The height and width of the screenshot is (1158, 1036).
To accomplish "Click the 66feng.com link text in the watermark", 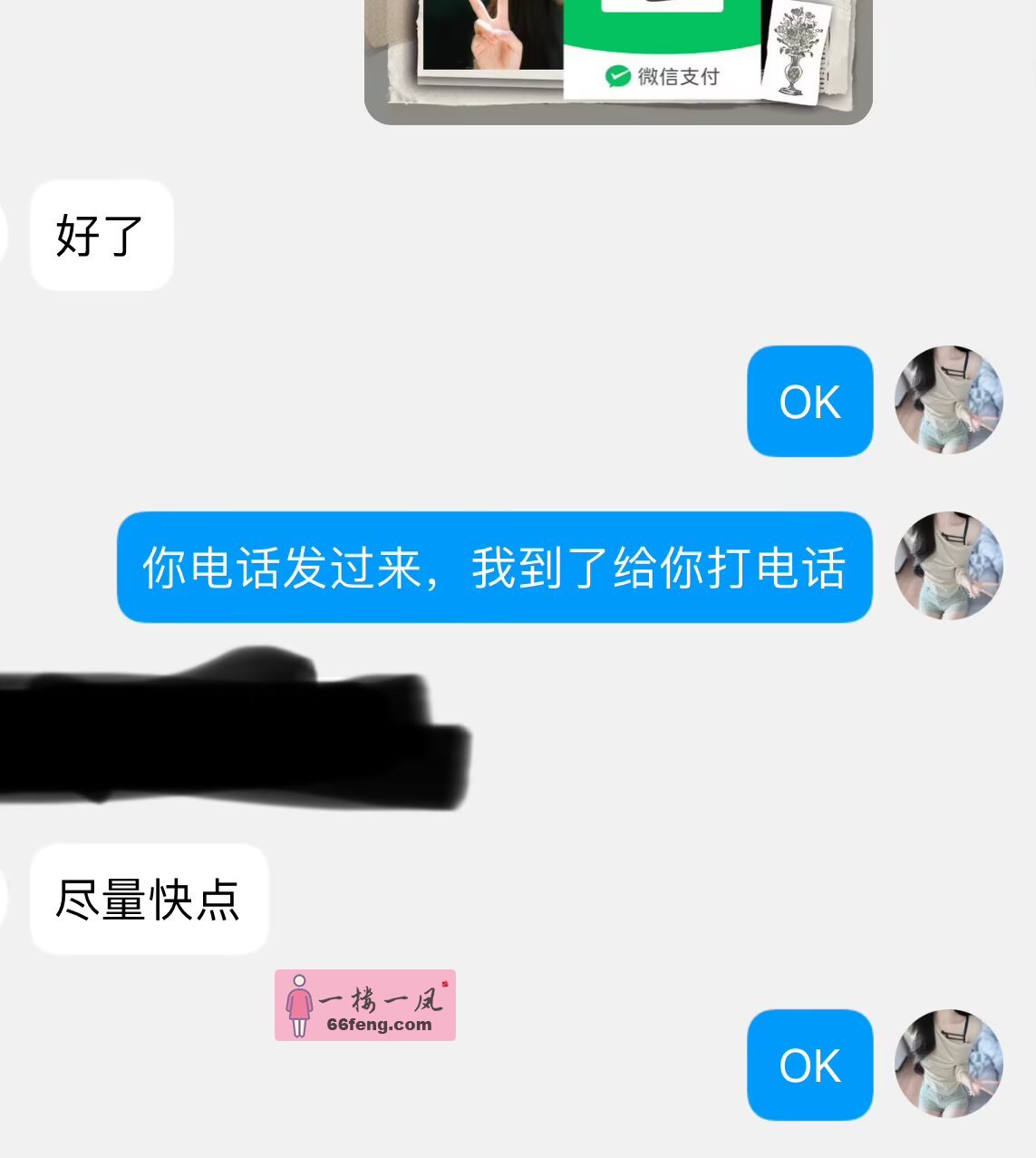I will tap(379, 1026).
